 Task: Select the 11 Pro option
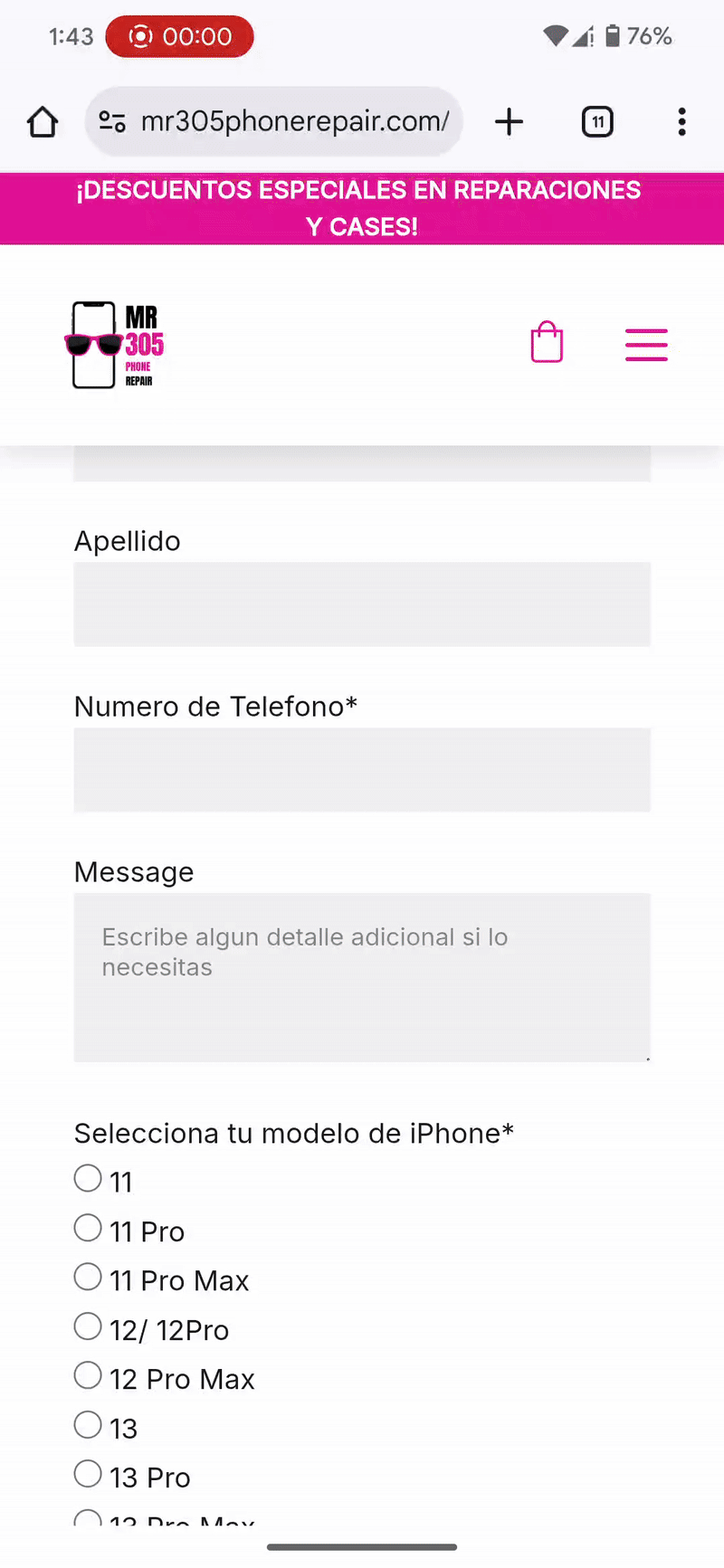(88, 1229)
